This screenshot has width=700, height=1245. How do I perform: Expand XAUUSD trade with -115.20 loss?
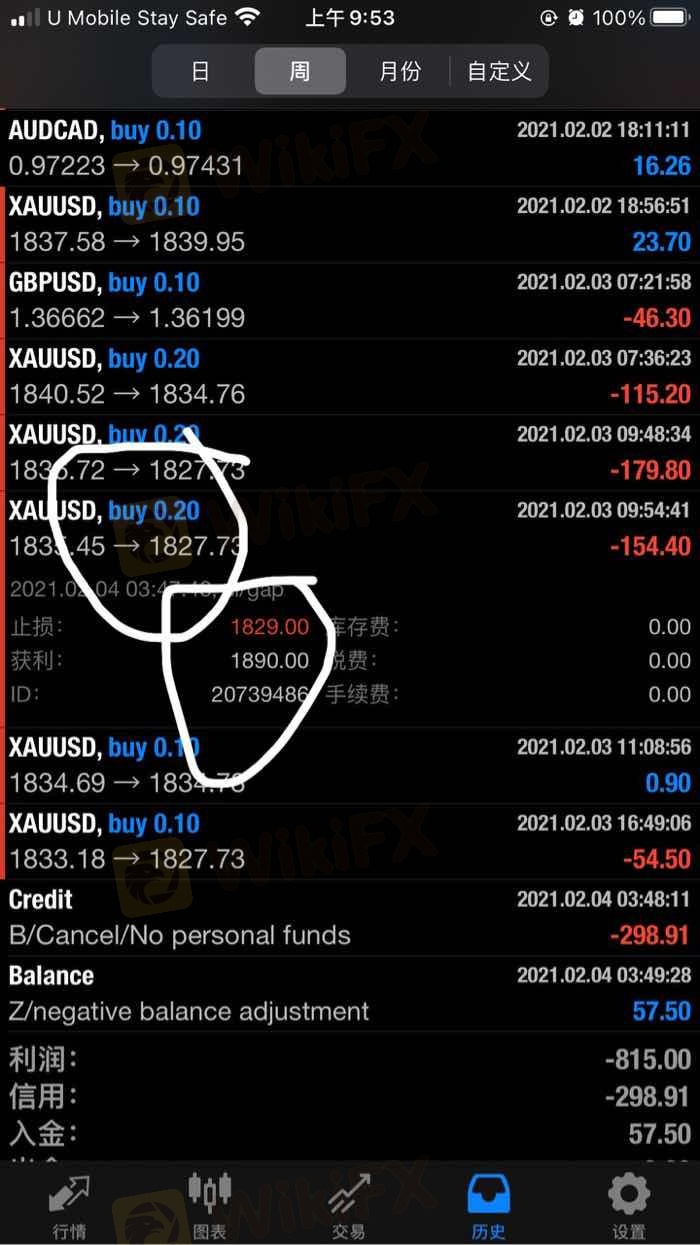pyautogui.click(x=350, y=376)
